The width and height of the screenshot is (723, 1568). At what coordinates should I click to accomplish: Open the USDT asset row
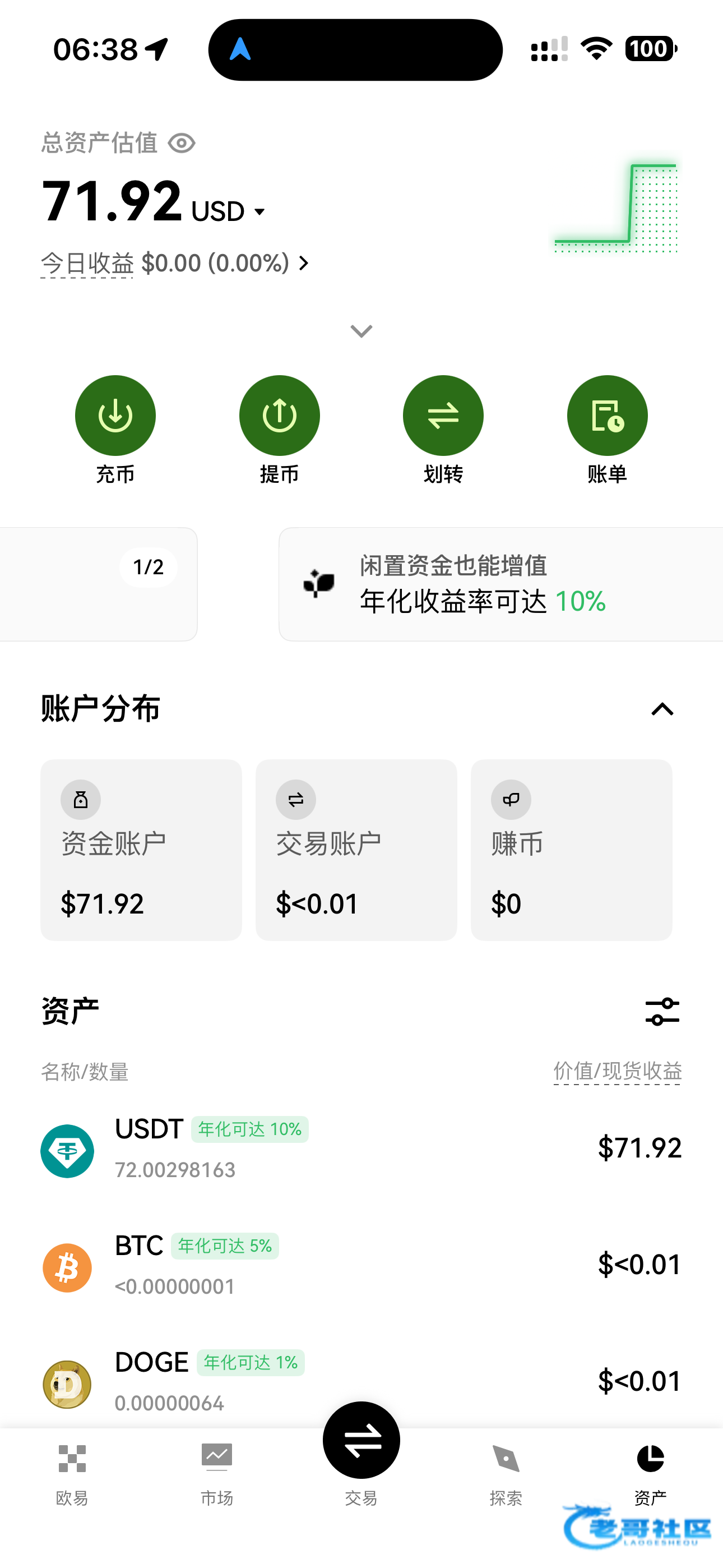point(361,1149)
